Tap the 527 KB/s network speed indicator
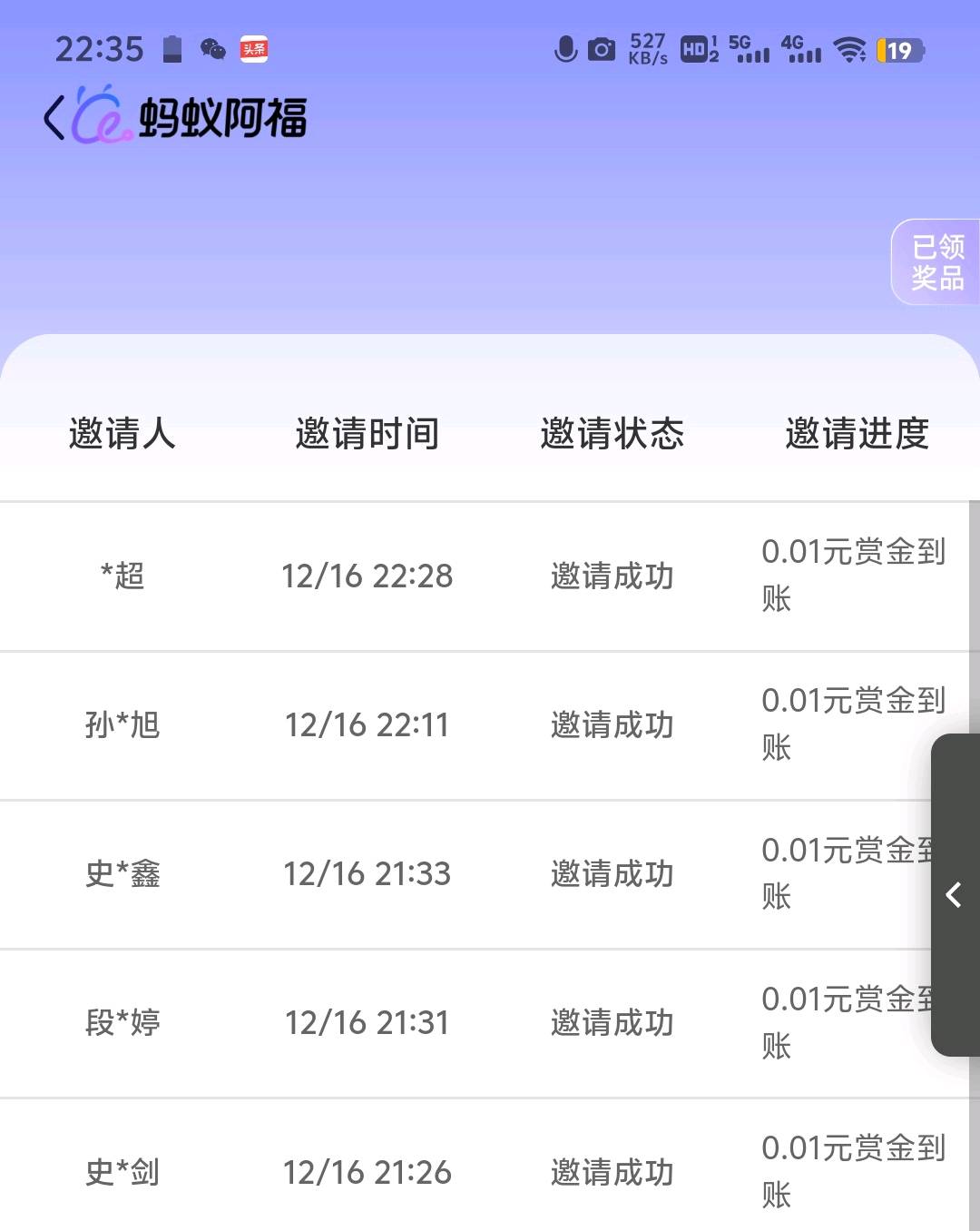The width and height of the screenshot is (980, 1231). click(646, 50)
